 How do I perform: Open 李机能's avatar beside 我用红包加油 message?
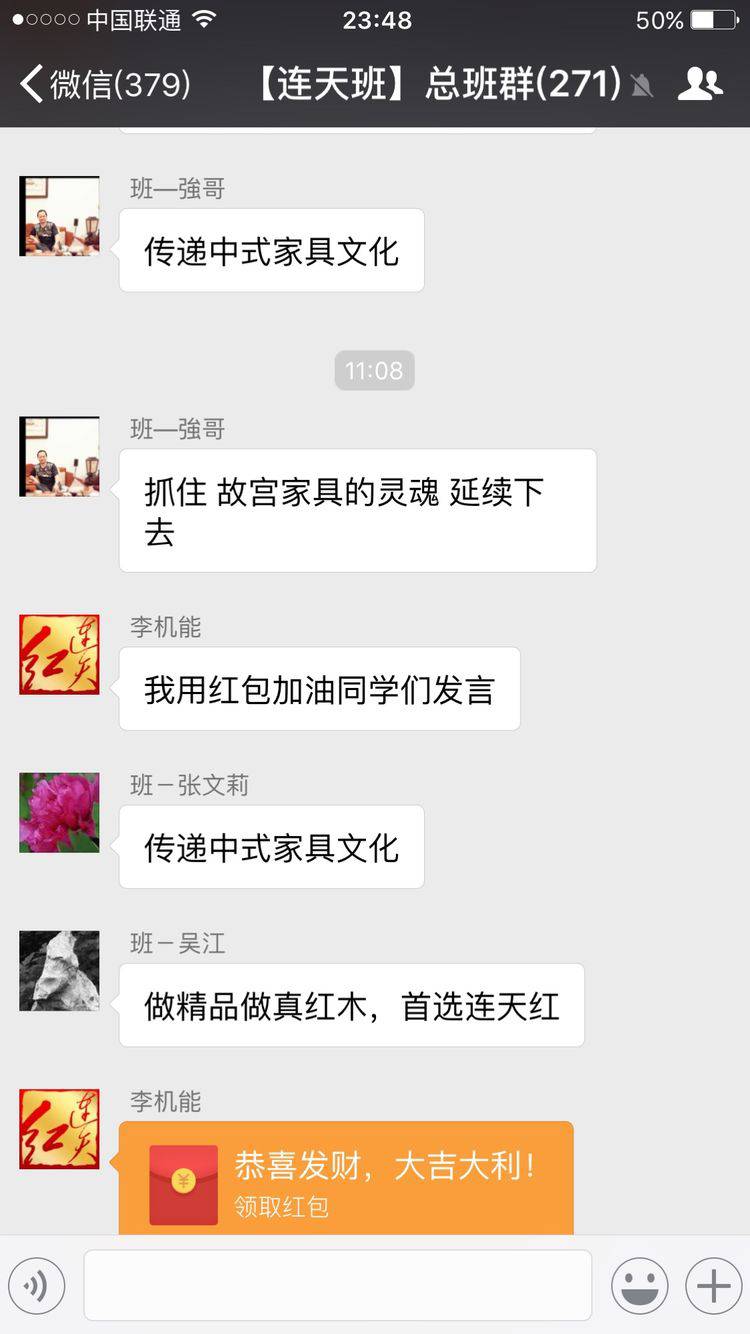click(x=60, y=654)
